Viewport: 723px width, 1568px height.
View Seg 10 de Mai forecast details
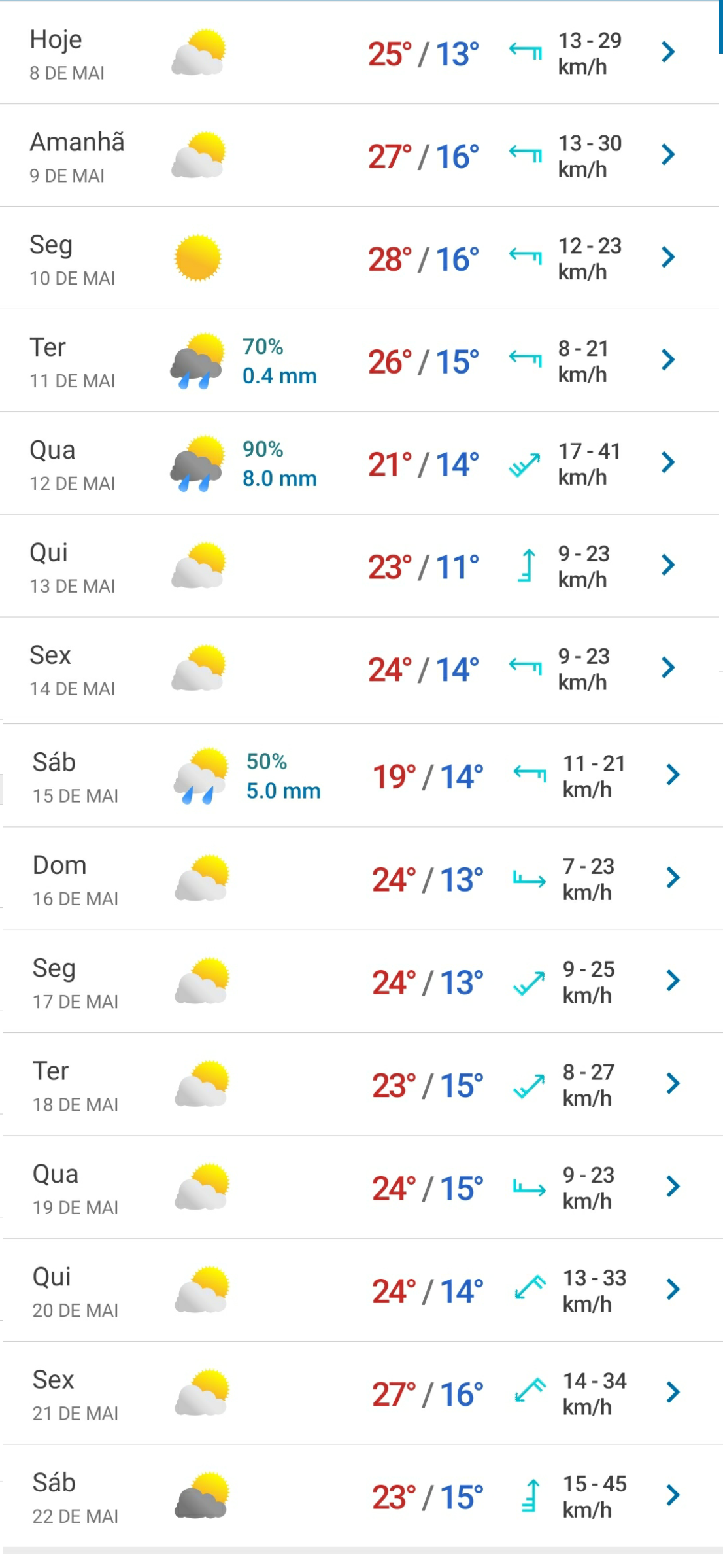(360, 258)
